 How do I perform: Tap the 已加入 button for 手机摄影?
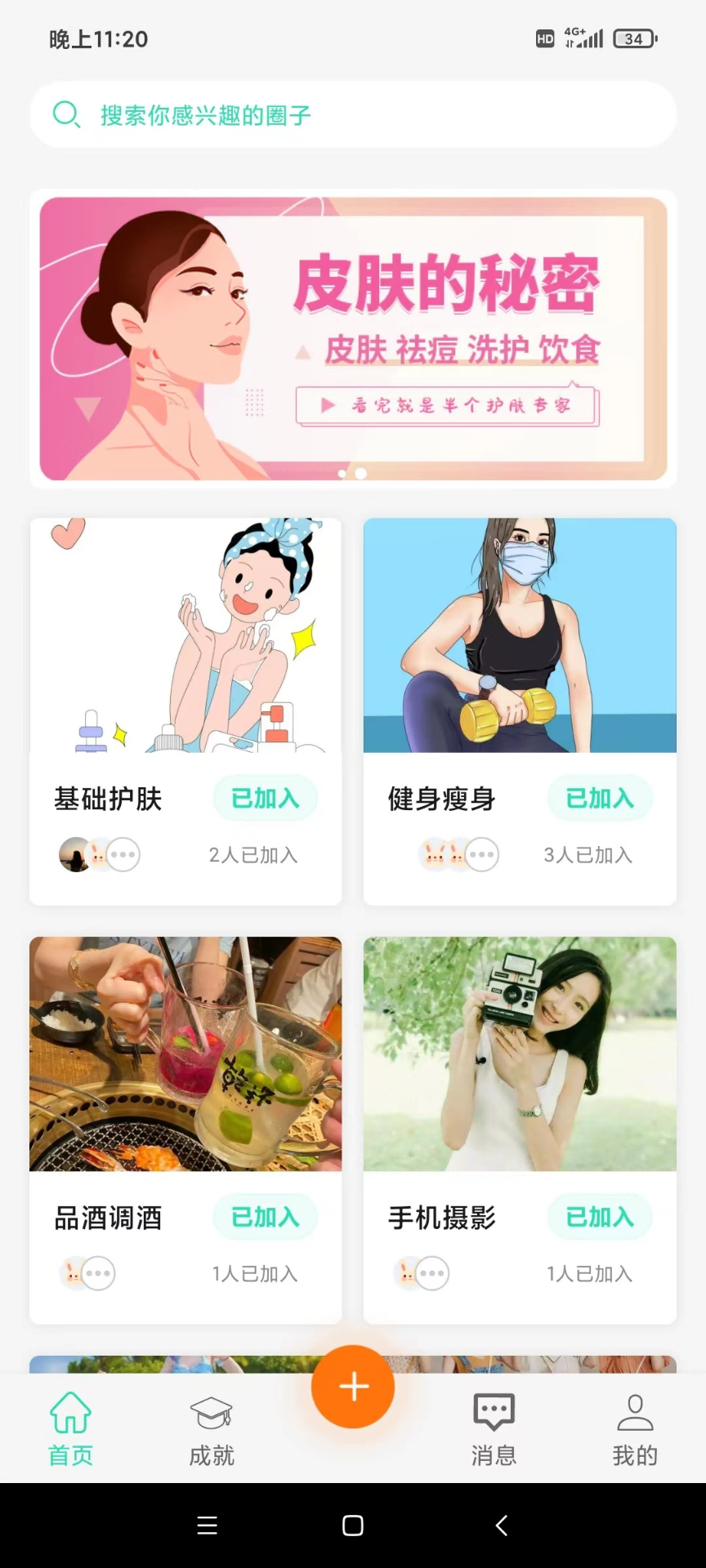click(x=600, y=1217)
